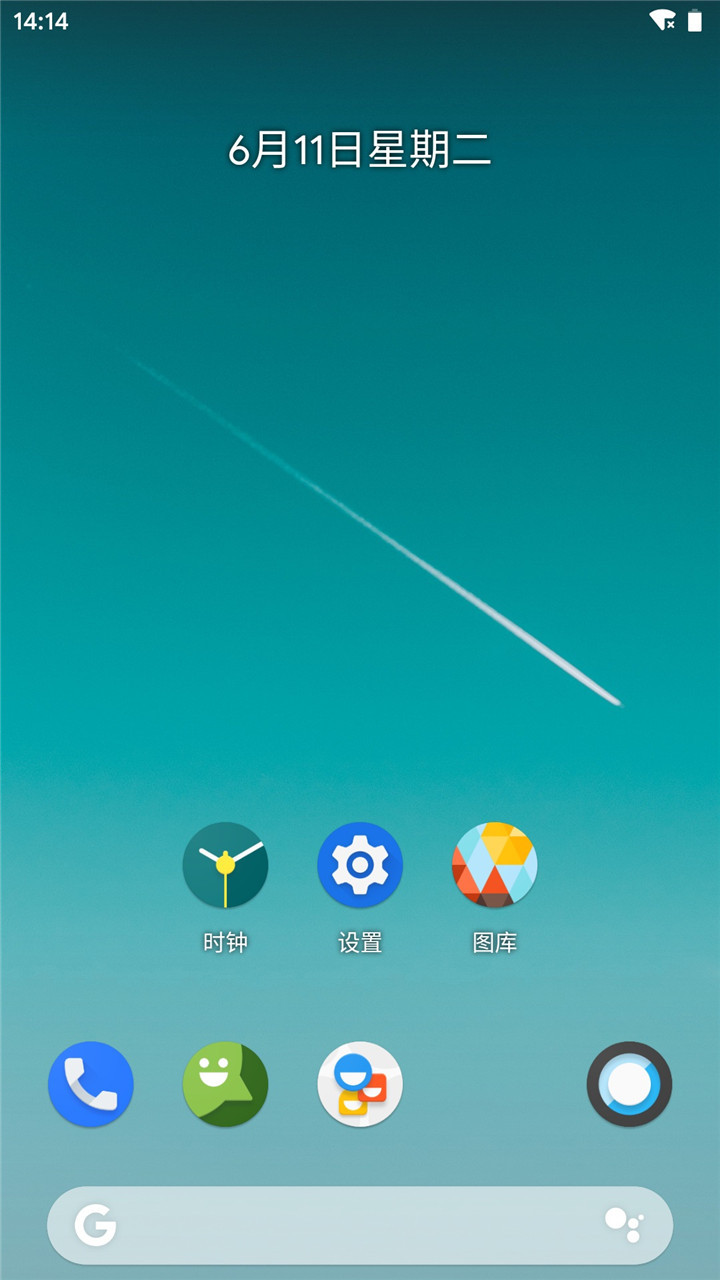
Task: Open the phone dialer app
Action: (91, 1084)
